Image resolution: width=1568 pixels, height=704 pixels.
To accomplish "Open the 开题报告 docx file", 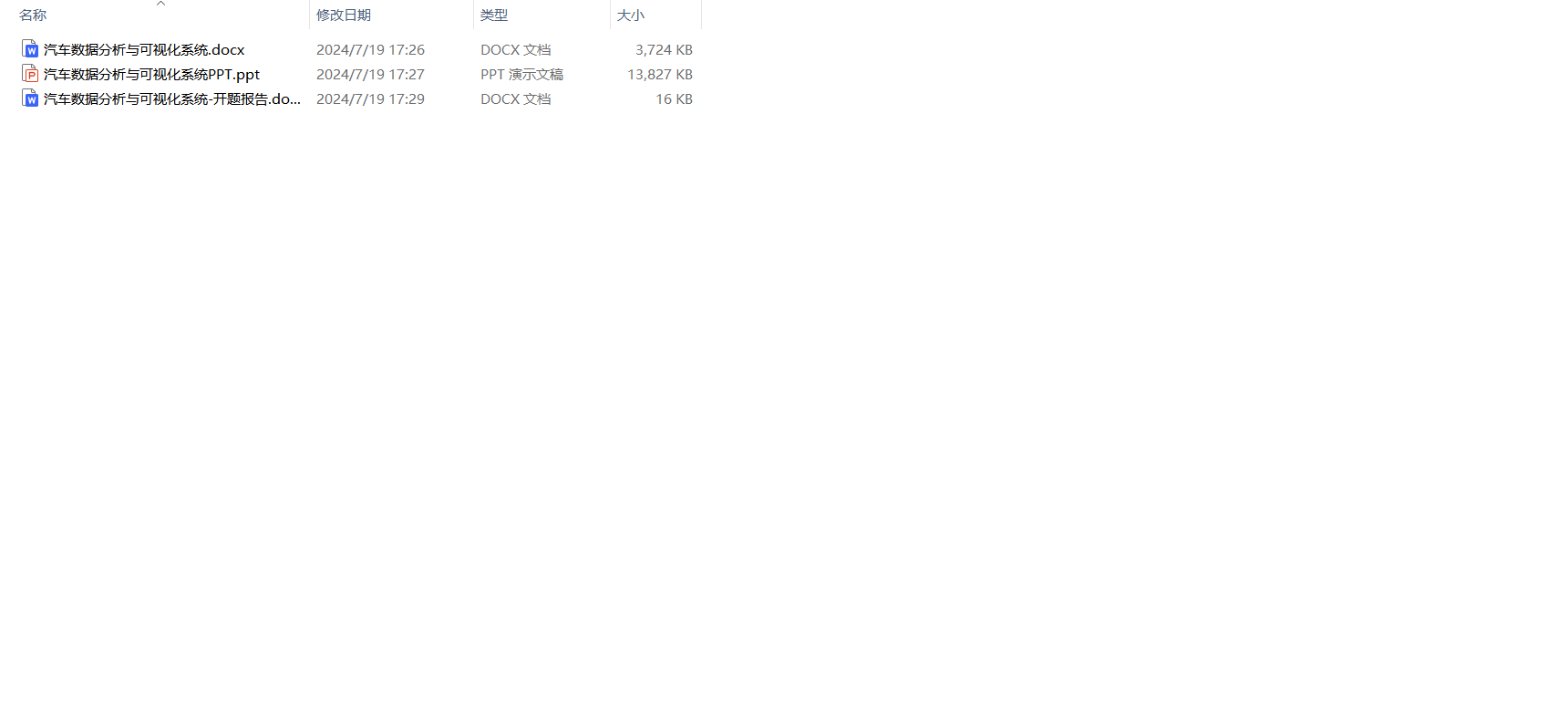I will 171,99.
